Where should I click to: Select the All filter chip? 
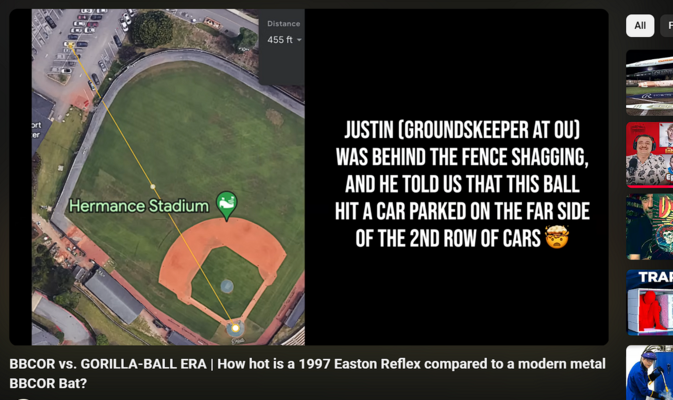[640, 26]
